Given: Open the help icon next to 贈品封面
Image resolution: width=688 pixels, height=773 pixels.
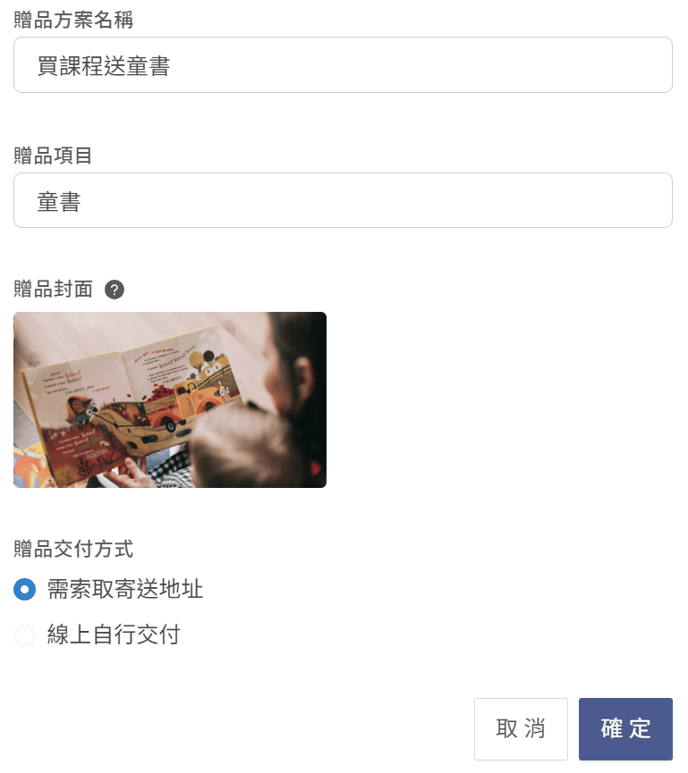Looking at the screenshot, I should coord(114,290).
